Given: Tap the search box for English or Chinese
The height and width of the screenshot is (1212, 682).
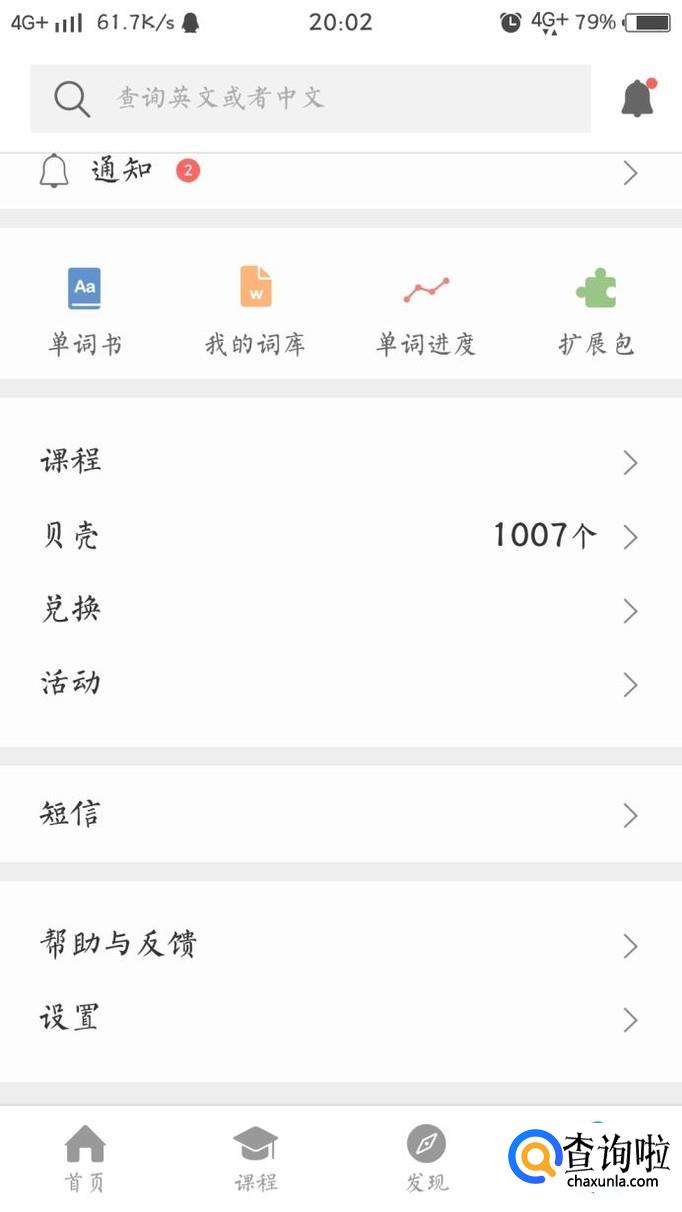Looking at the screenshot, I should (310, 98).
